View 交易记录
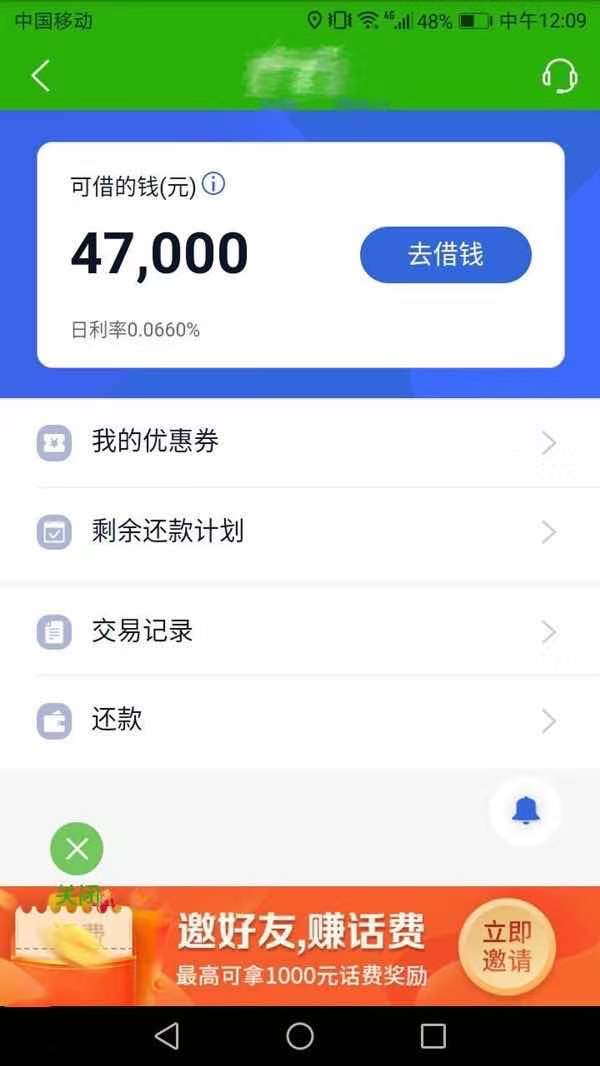The height and width of the screenshot is (1066, 600). (x=300, y=631)
